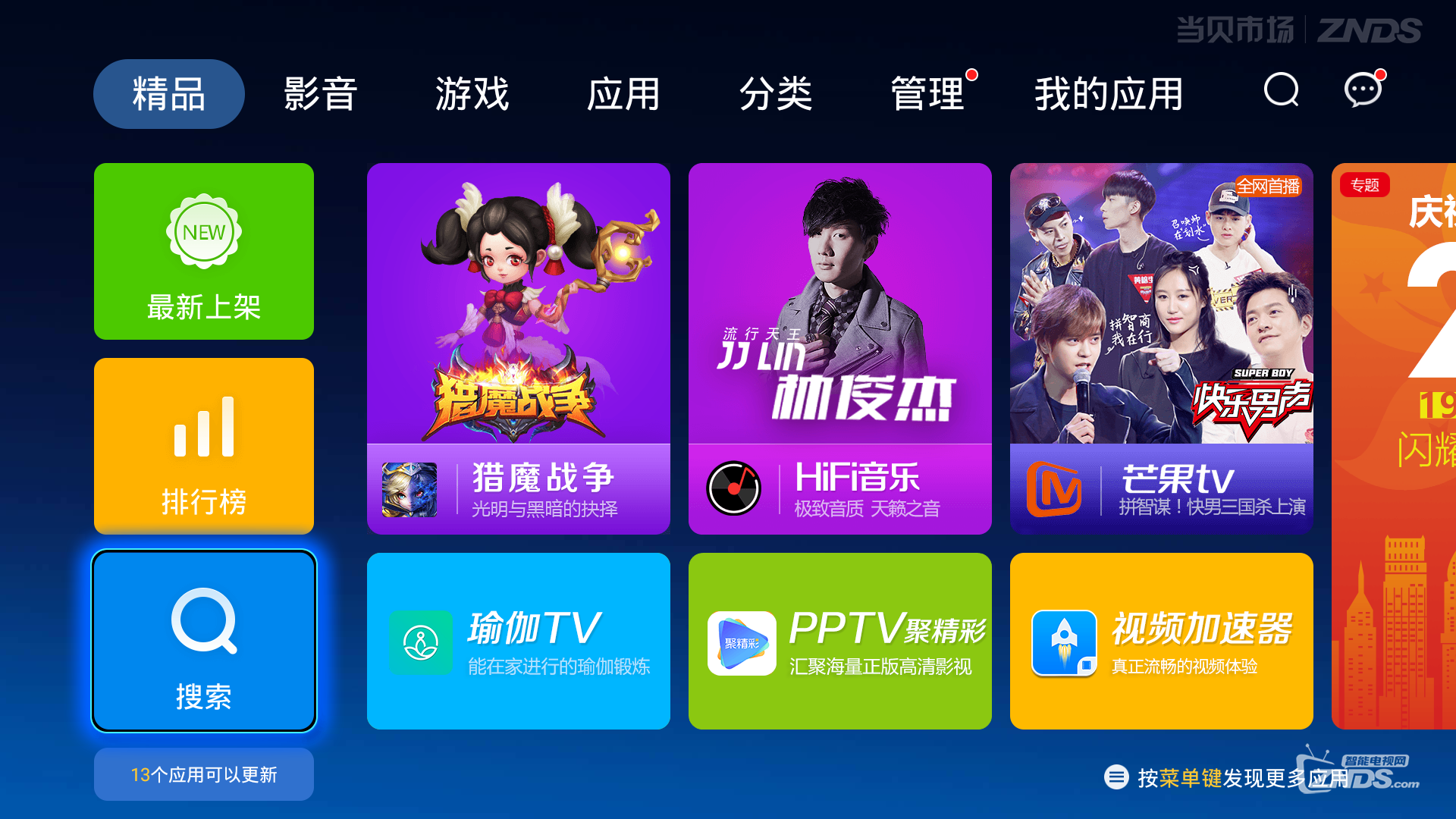Screen dimensions: 1456x819
Task: Open the orange 专题 banner card
Action: (1394, 446)
